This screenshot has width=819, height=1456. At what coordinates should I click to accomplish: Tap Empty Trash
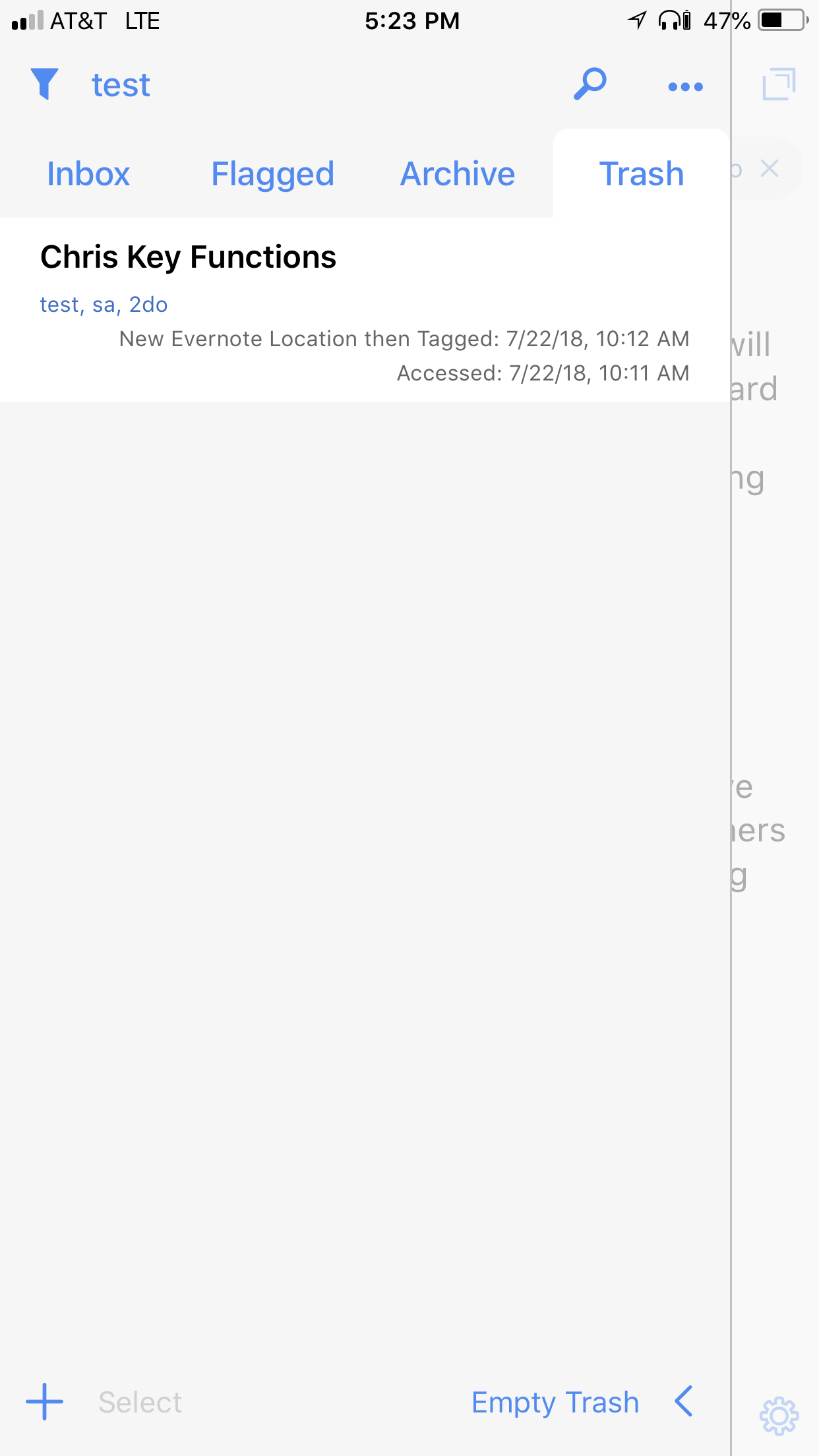555,1402
